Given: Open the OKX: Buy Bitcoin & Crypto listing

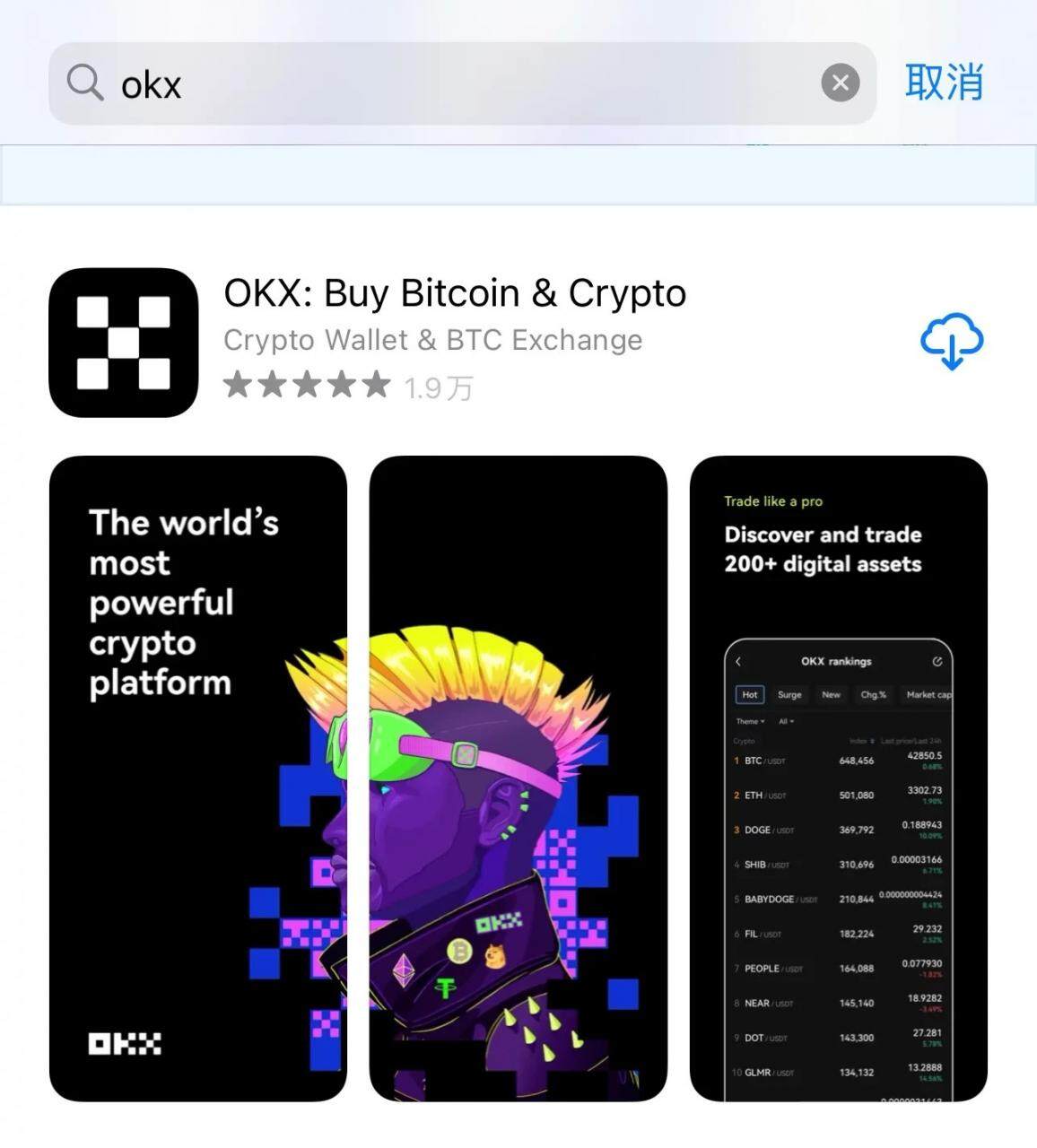Looking at the screenshot, I should tap(455, 291).
